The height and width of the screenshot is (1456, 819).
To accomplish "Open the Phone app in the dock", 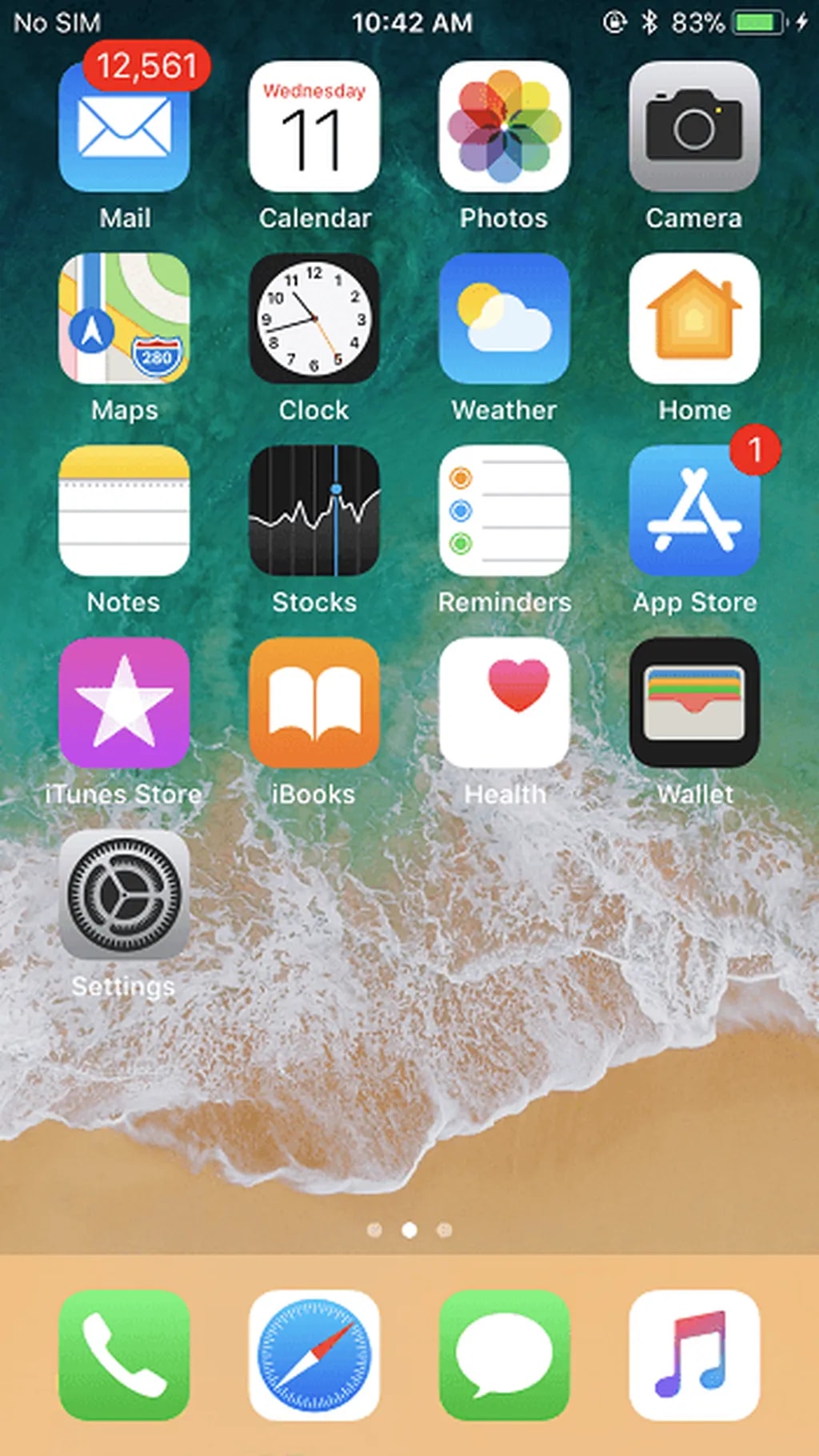I will pyautogui.click(x=124, y=1355).
